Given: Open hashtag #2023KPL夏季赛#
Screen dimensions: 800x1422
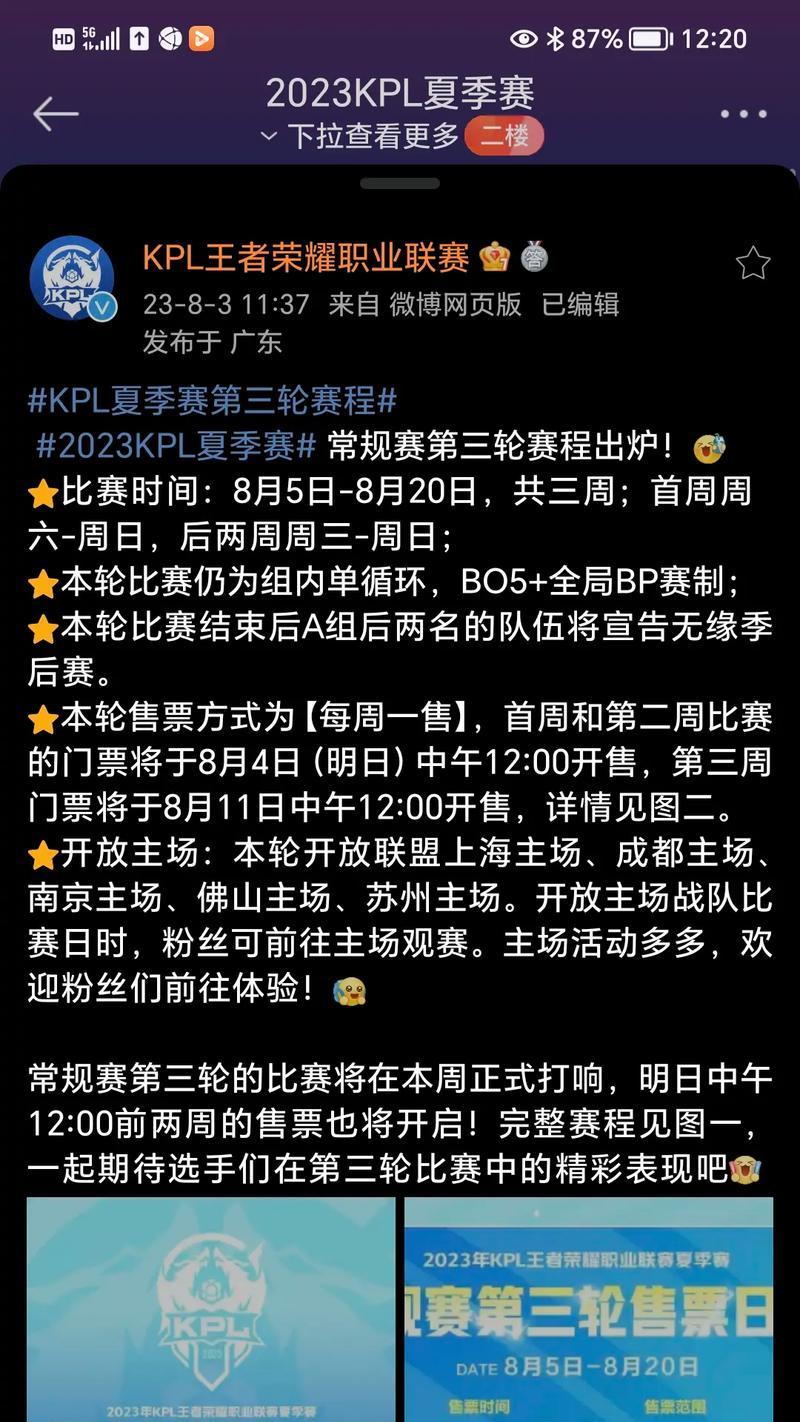Looking at the screenshot, I should pos(176,445).
